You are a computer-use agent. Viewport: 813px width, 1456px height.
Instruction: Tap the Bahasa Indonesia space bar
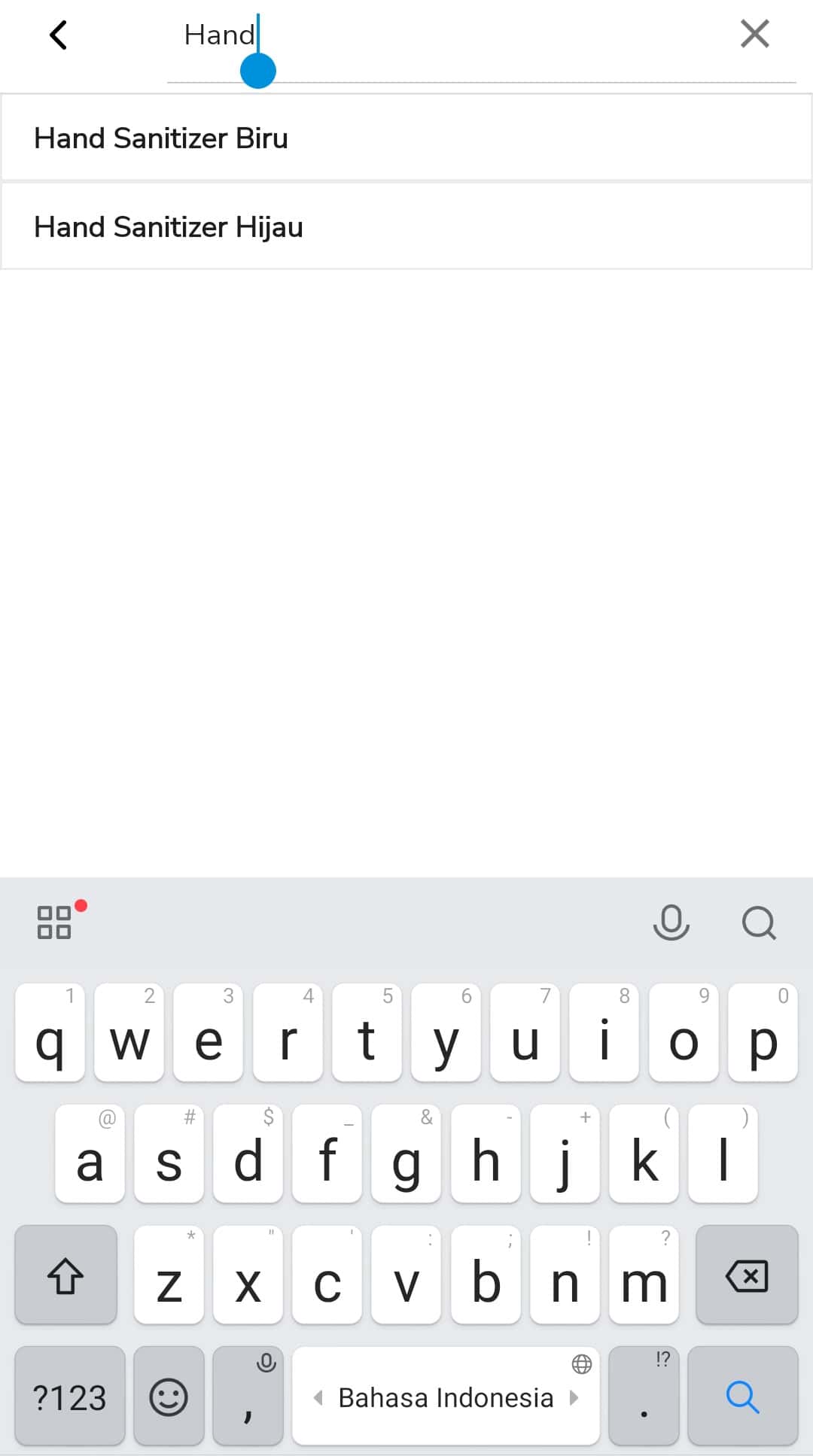tap(446, 1397)
